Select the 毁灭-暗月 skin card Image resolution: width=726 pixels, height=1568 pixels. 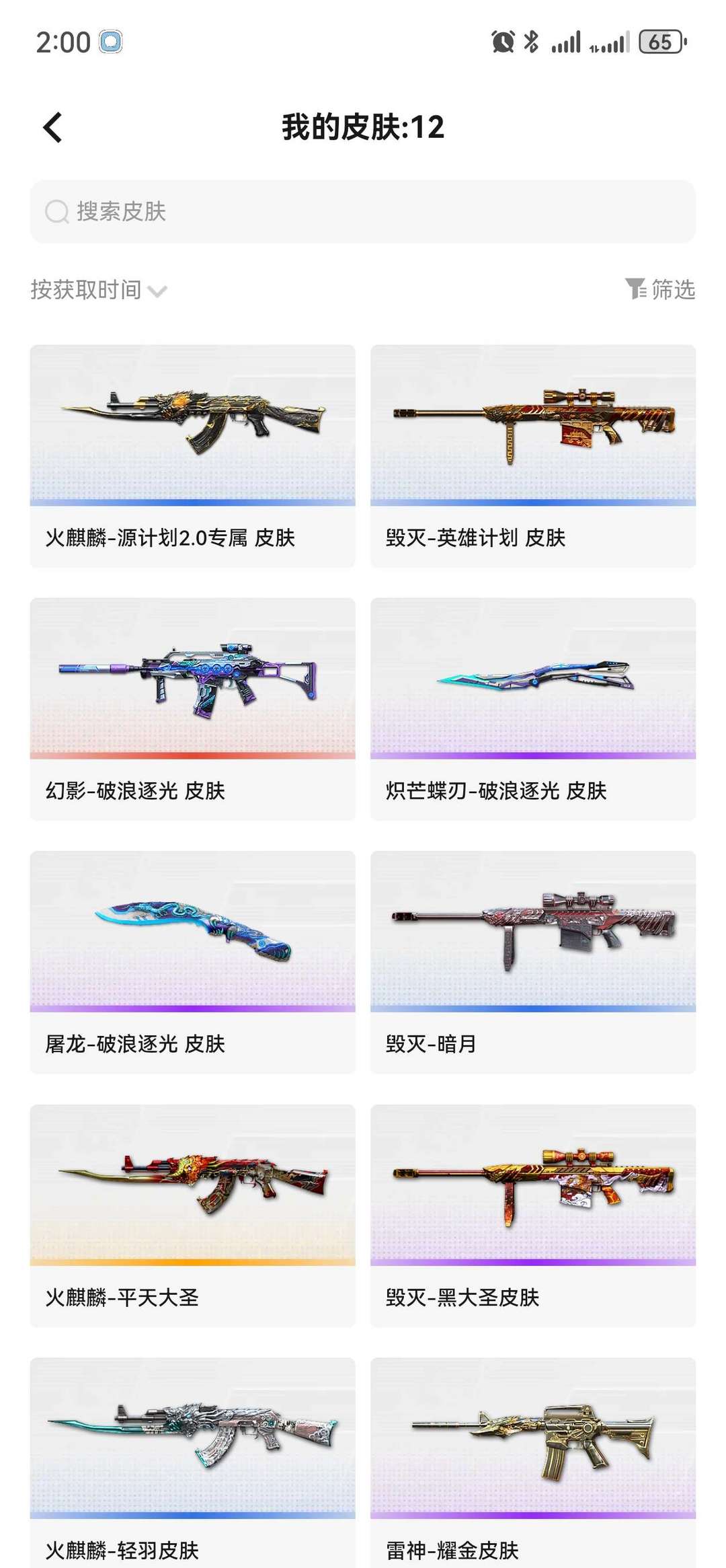(533, 963)
